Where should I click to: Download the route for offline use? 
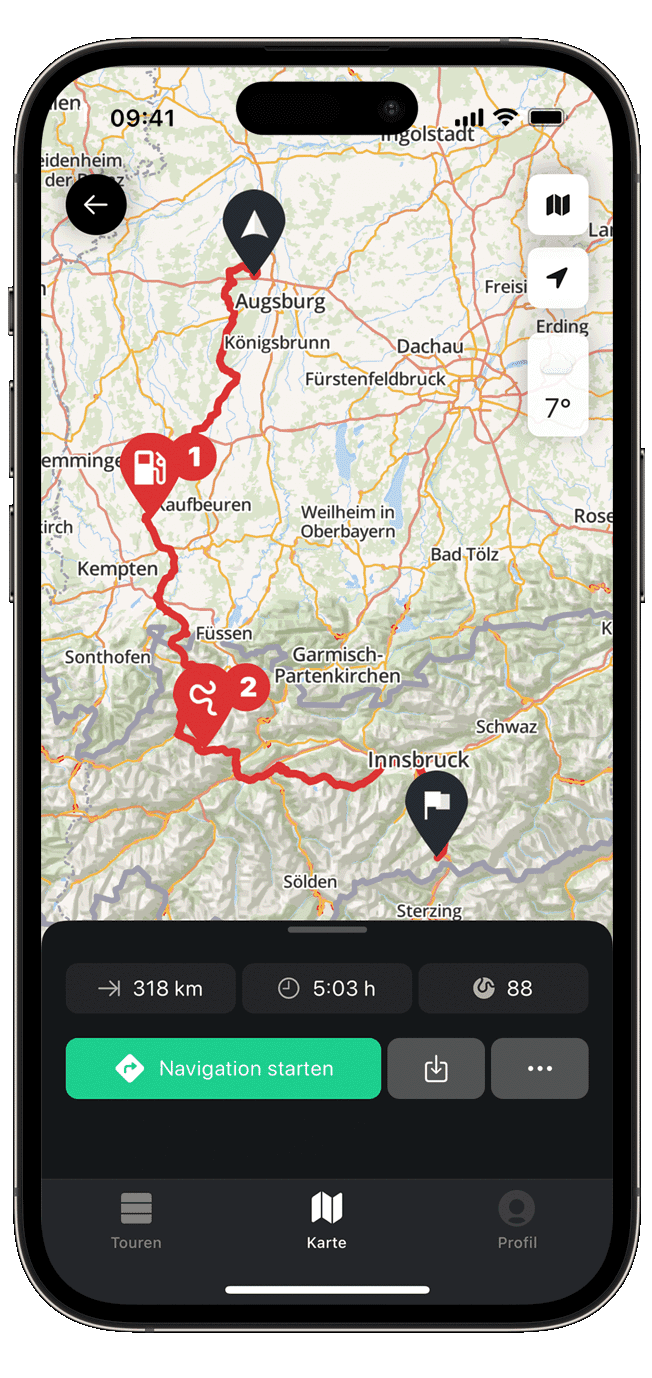click(x=436, y=1068)
